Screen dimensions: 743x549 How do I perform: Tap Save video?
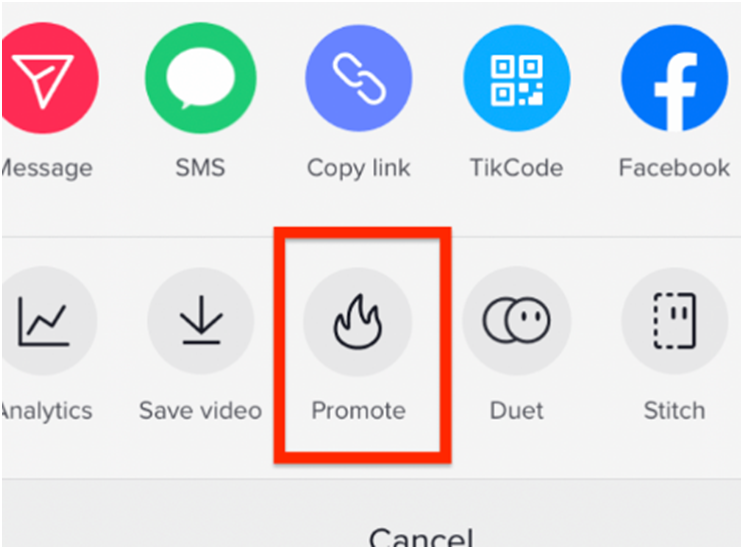[200, 321]
